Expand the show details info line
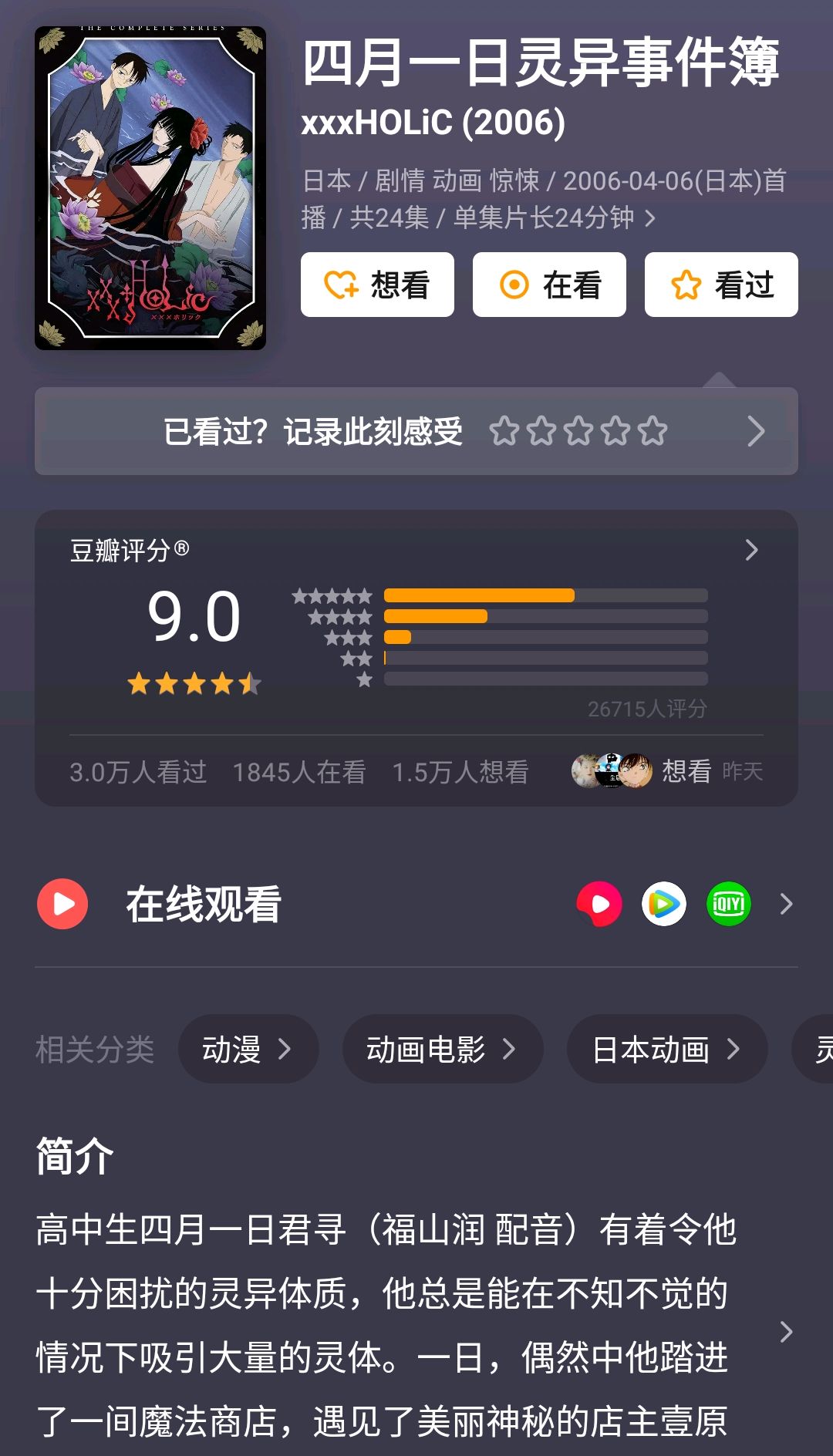Image resolution: width=833 pixels, height=1456 pixels. point(650,219)
